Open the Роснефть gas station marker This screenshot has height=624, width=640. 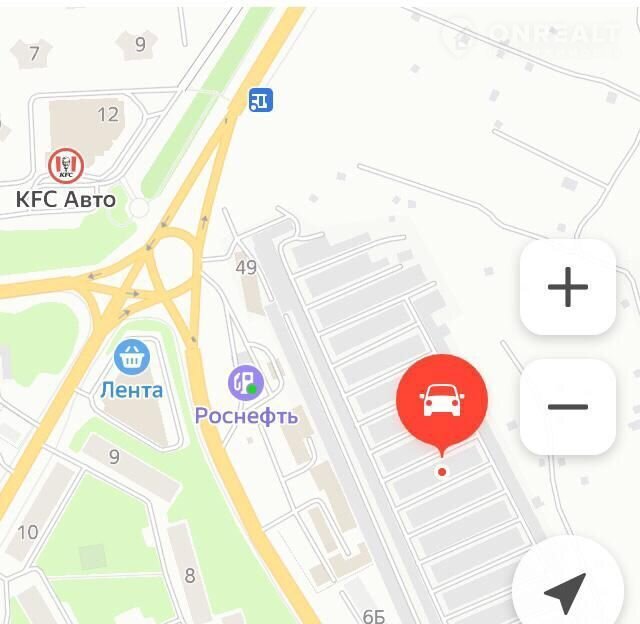tap(245, 381)
